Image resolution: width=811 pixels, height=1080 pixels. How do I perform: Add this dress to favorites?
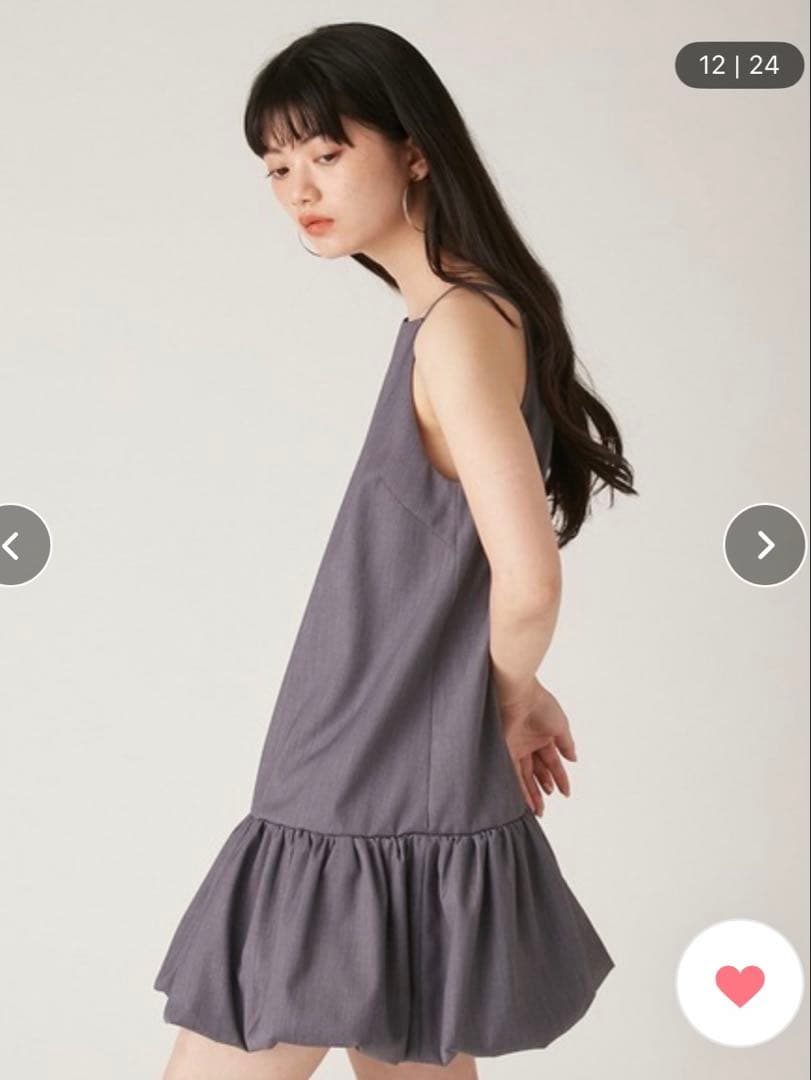(740, 984)
